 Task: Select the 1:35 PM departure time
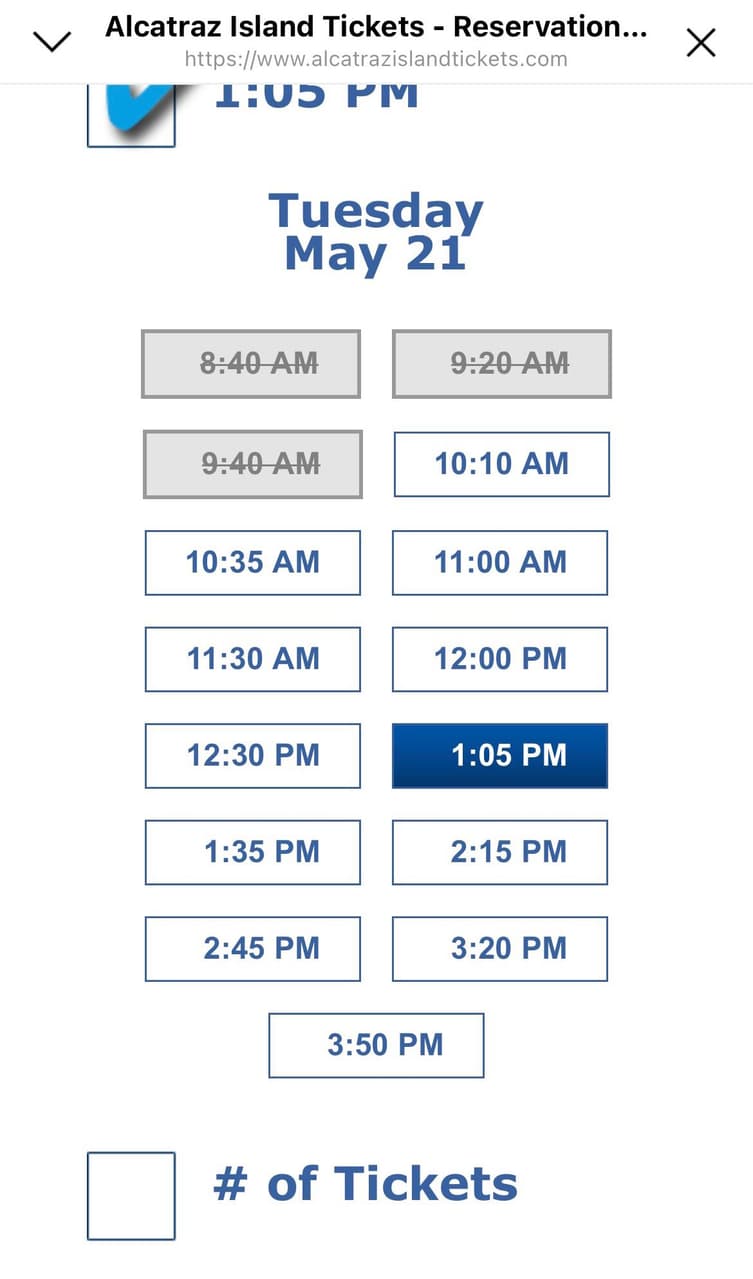pos(253,852)
